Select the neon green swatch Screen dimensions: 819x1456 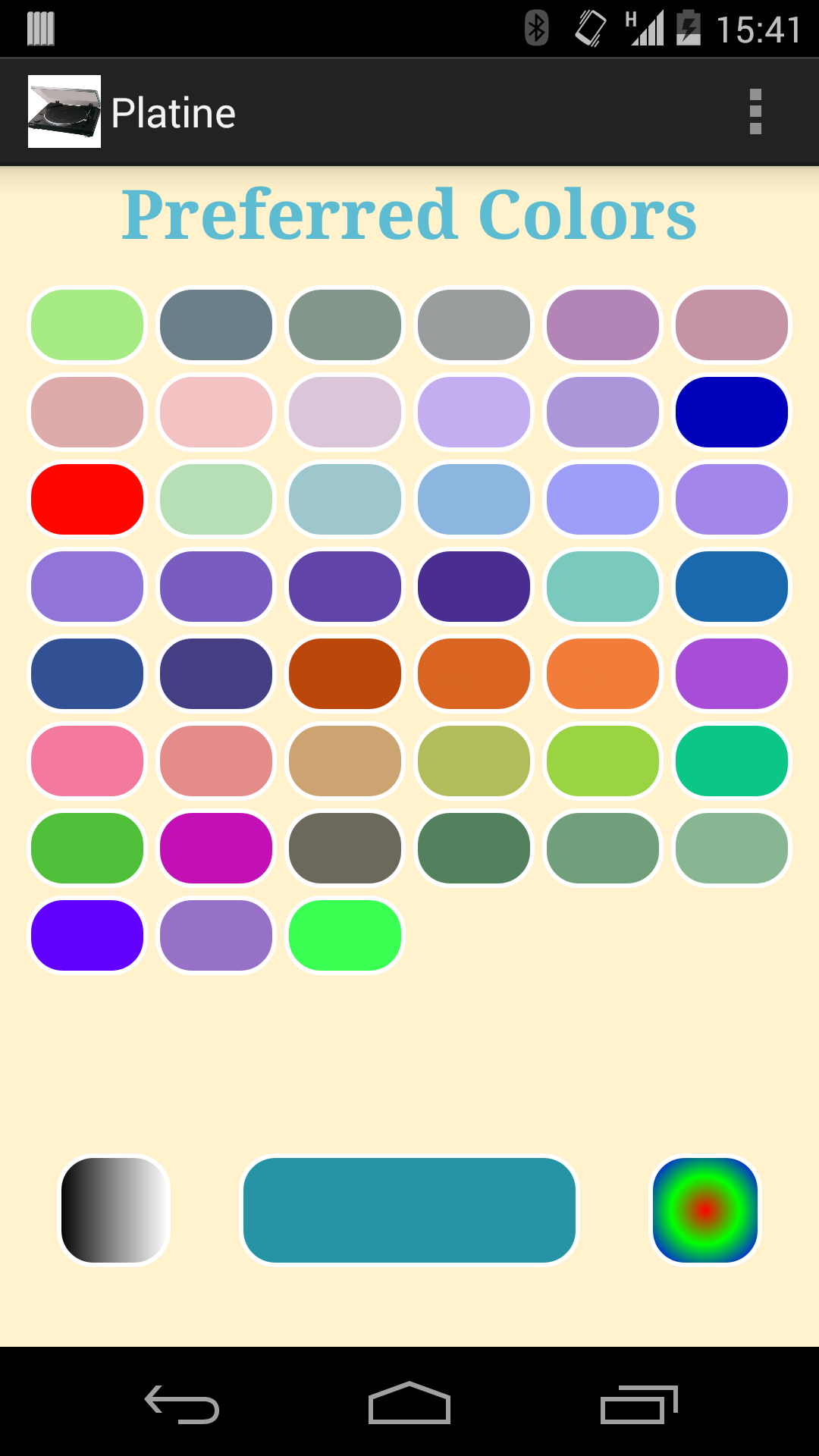345,935
